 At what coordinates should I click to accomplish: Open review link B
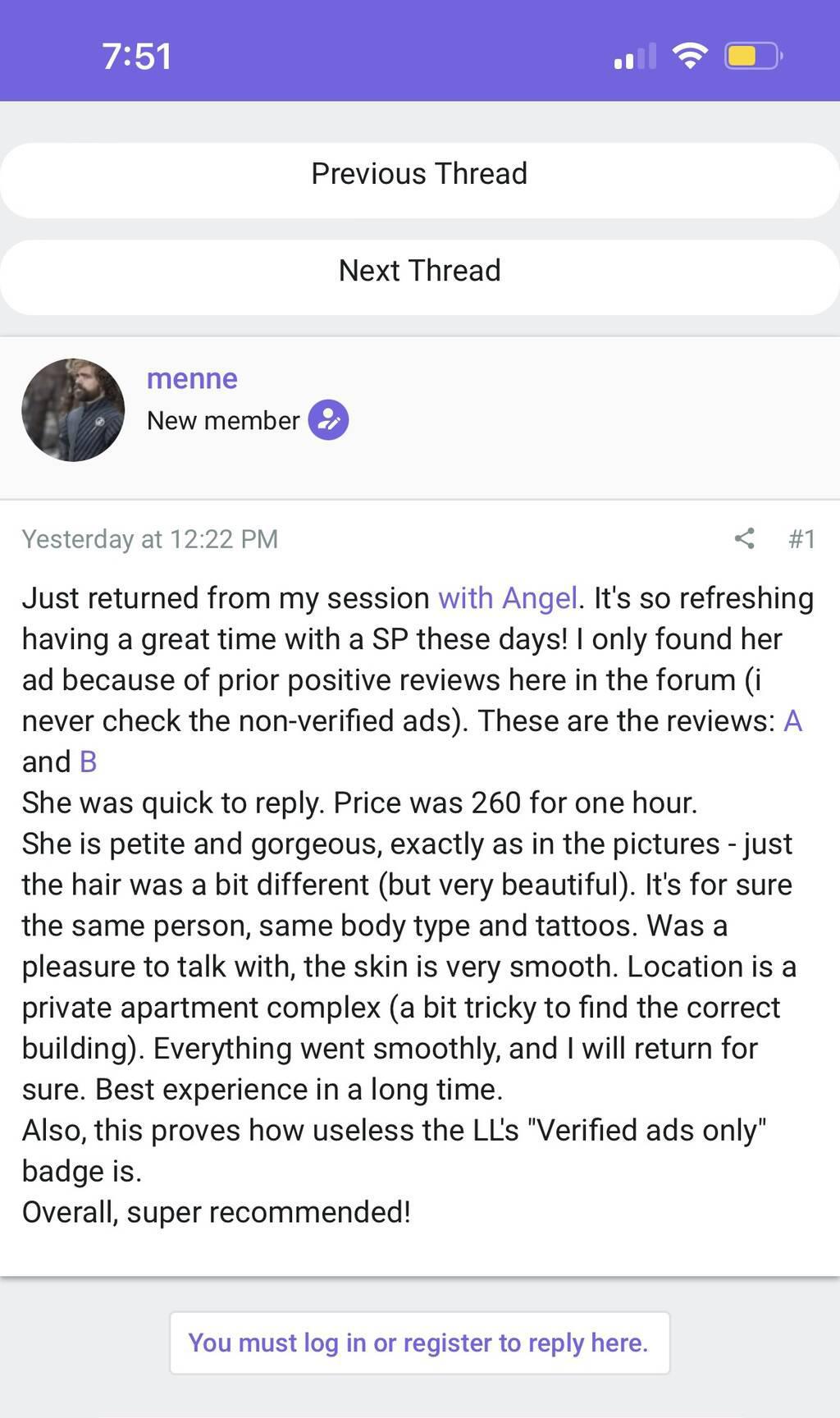(88, 762)
